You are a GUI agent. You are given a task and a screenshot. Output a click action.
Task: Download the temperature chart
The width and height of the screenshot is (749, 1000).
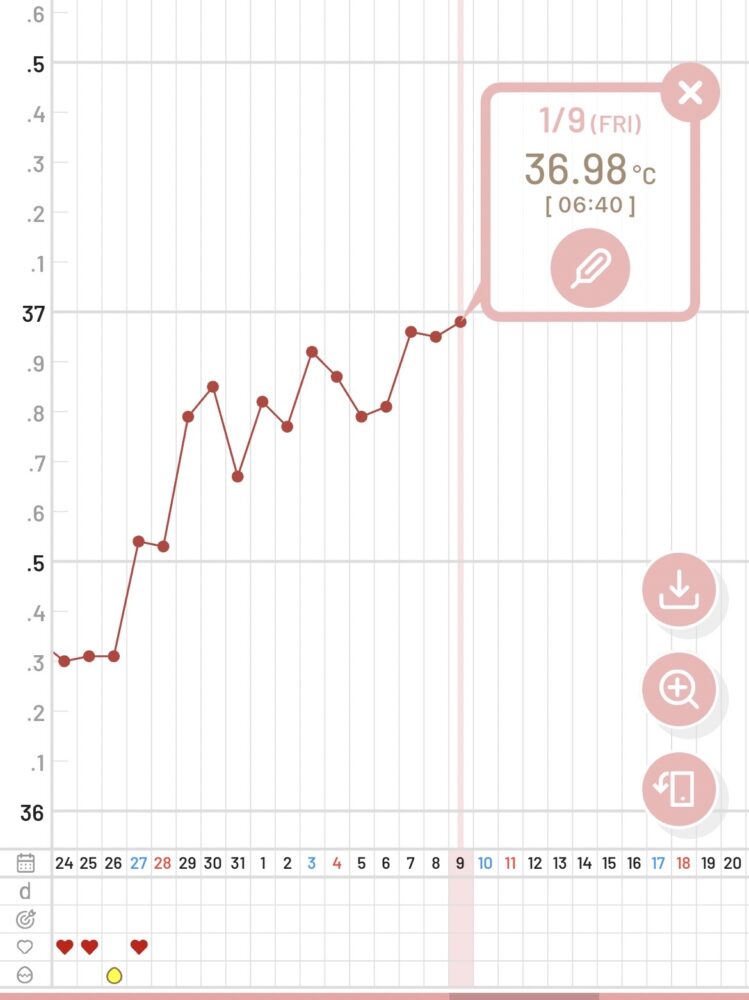pyautogui.click(x=679, y=589)
